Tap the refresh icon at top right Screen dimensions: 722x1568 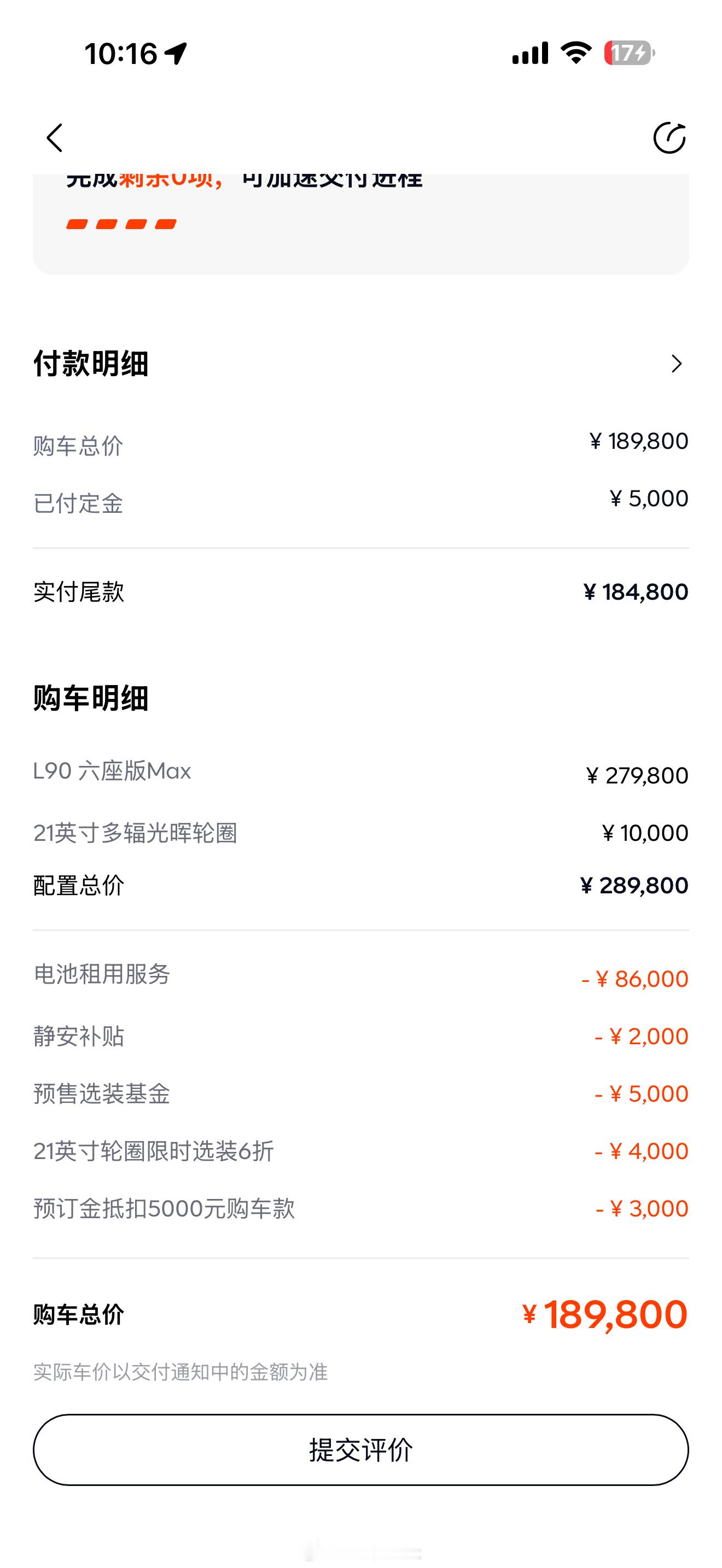[669, 137]
